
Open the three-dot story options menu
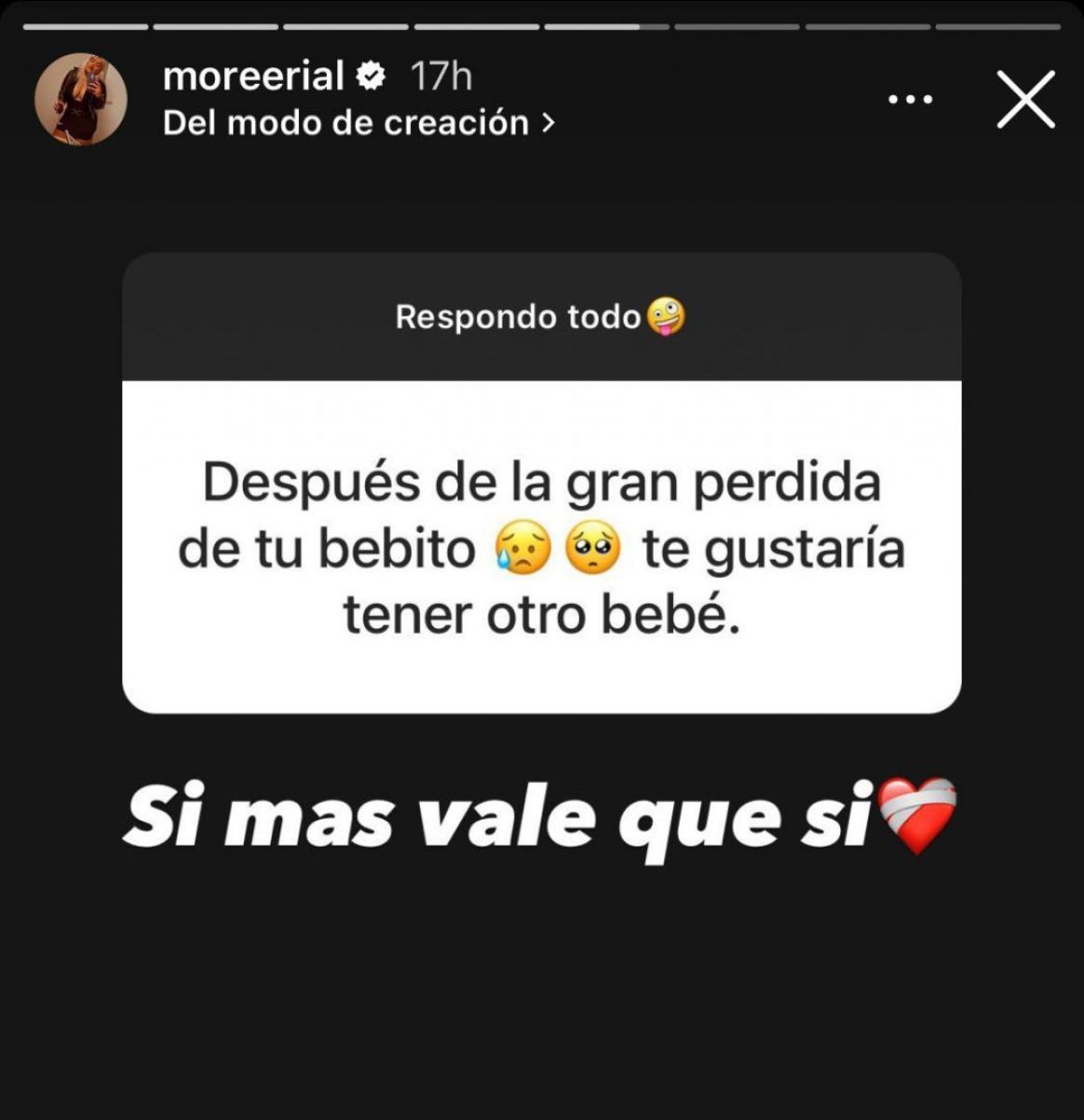coord(910,99)
